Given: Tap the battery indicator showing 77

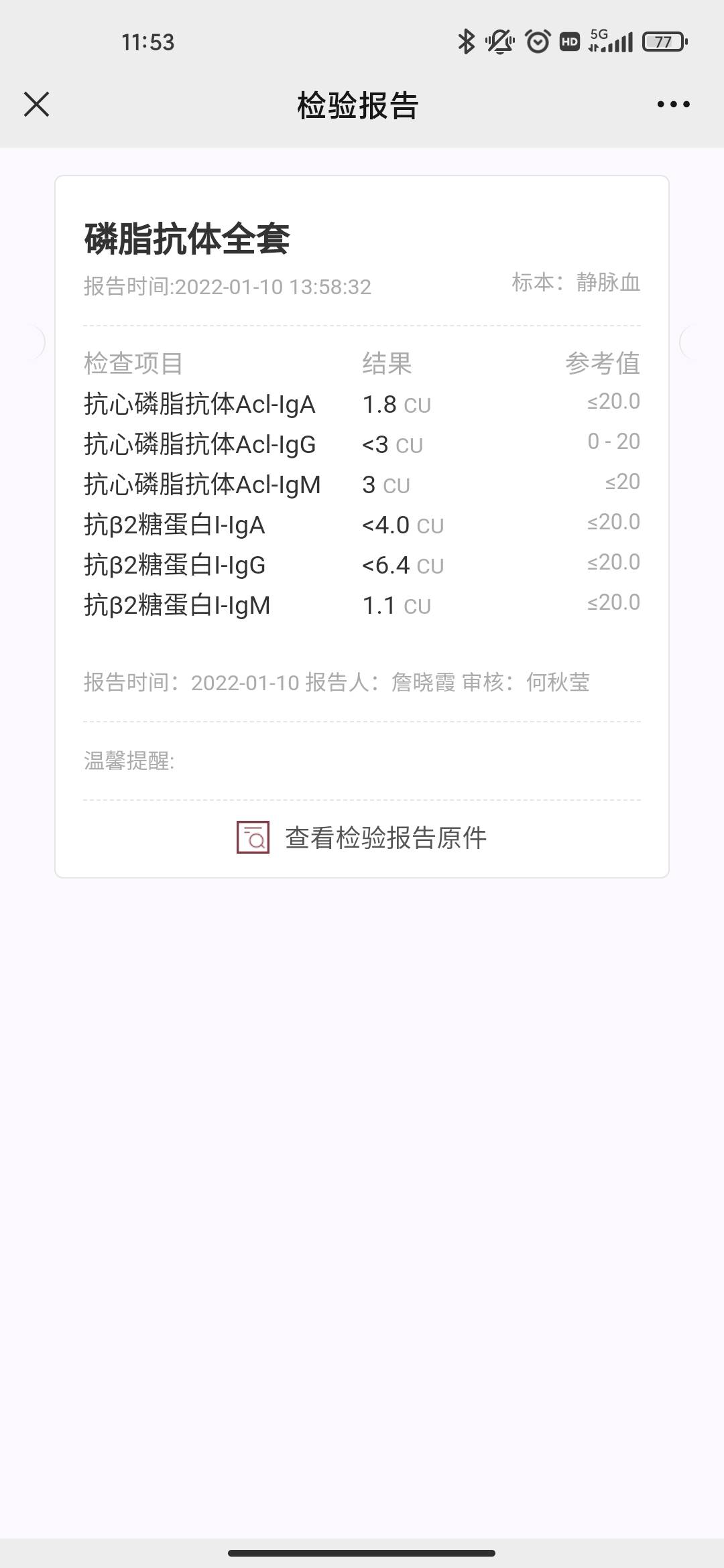Looking at the screenshot, I should [664, 42].
